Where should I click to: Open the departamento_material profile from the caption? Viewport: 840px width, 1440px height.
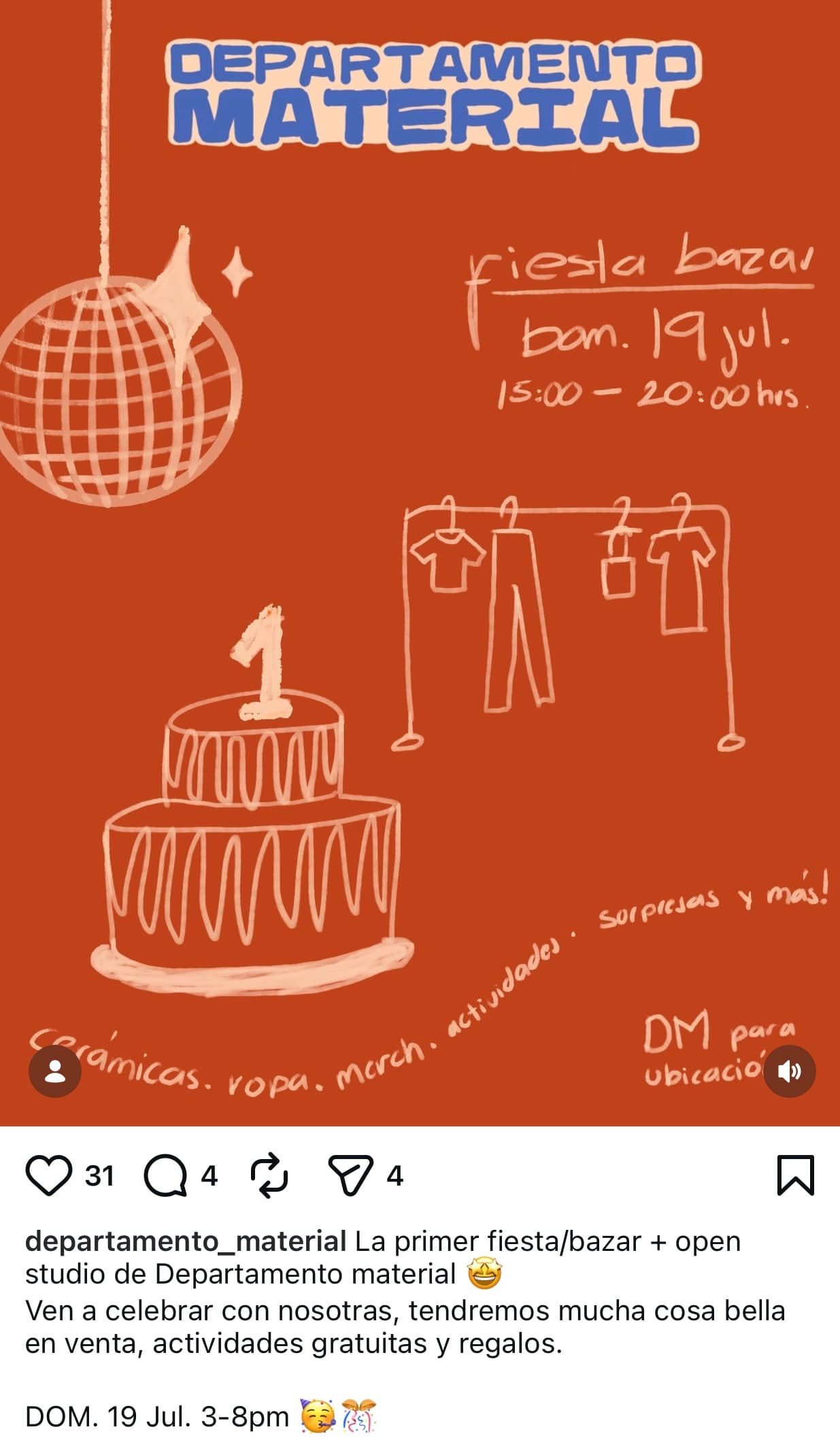coord(186,1241)
